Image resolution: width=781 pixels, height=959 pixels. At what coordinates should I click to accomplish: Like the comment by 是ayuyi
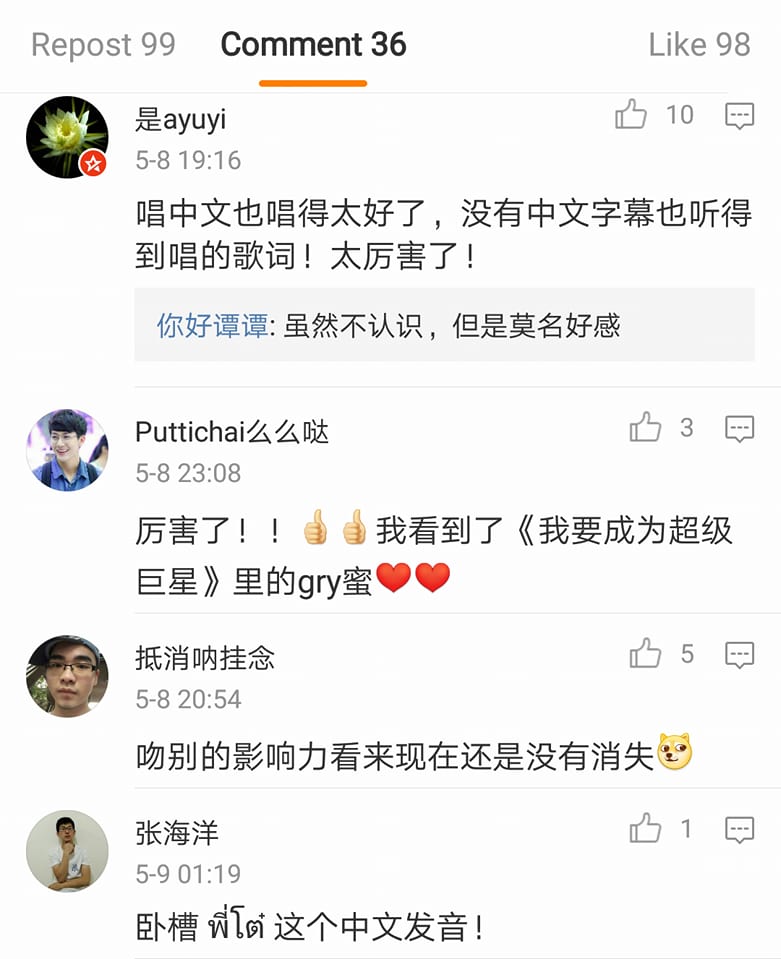(632, 116)
